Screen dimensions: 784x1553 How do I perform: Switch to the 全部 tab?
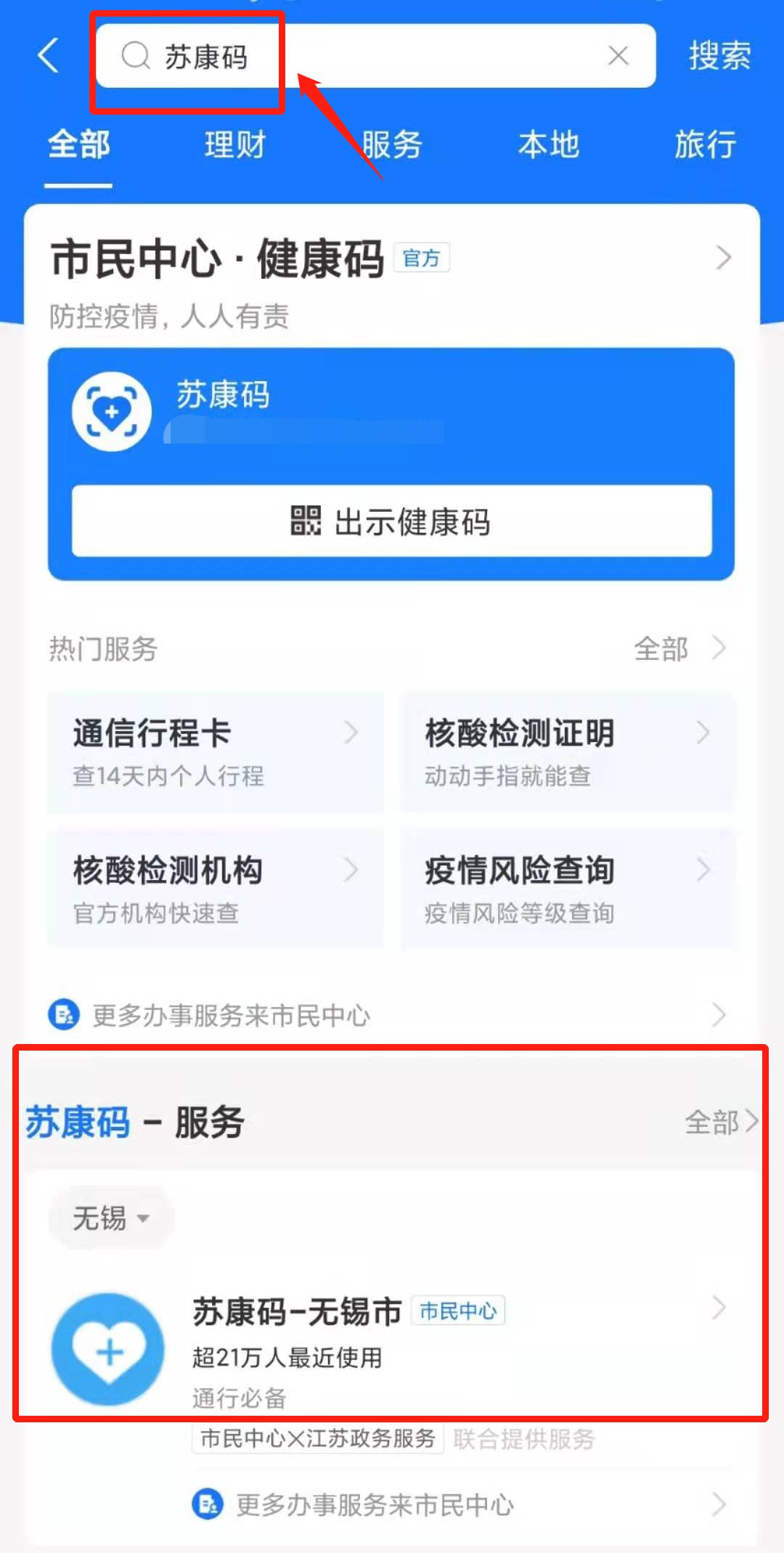78,144
